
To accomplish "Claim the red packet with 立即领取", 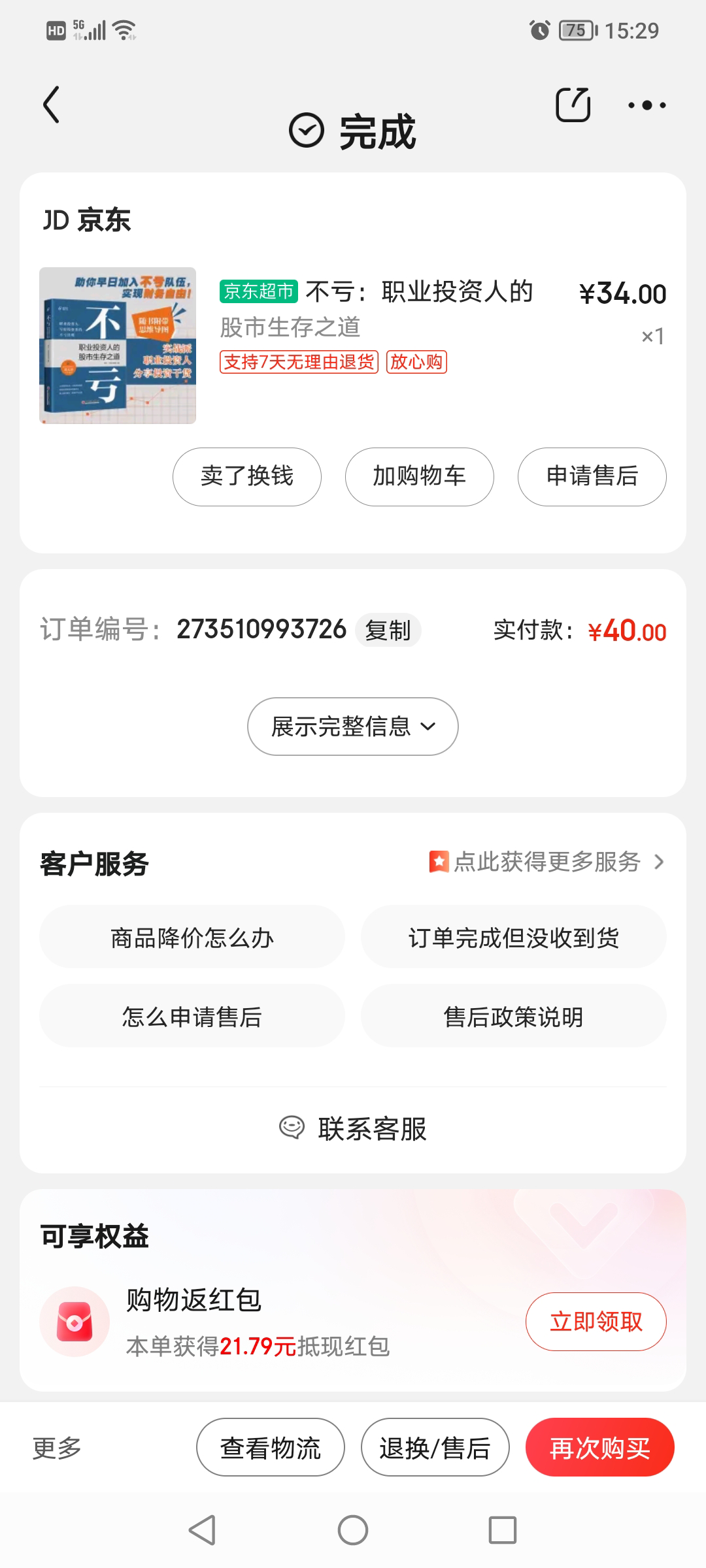I will 596,1322.
